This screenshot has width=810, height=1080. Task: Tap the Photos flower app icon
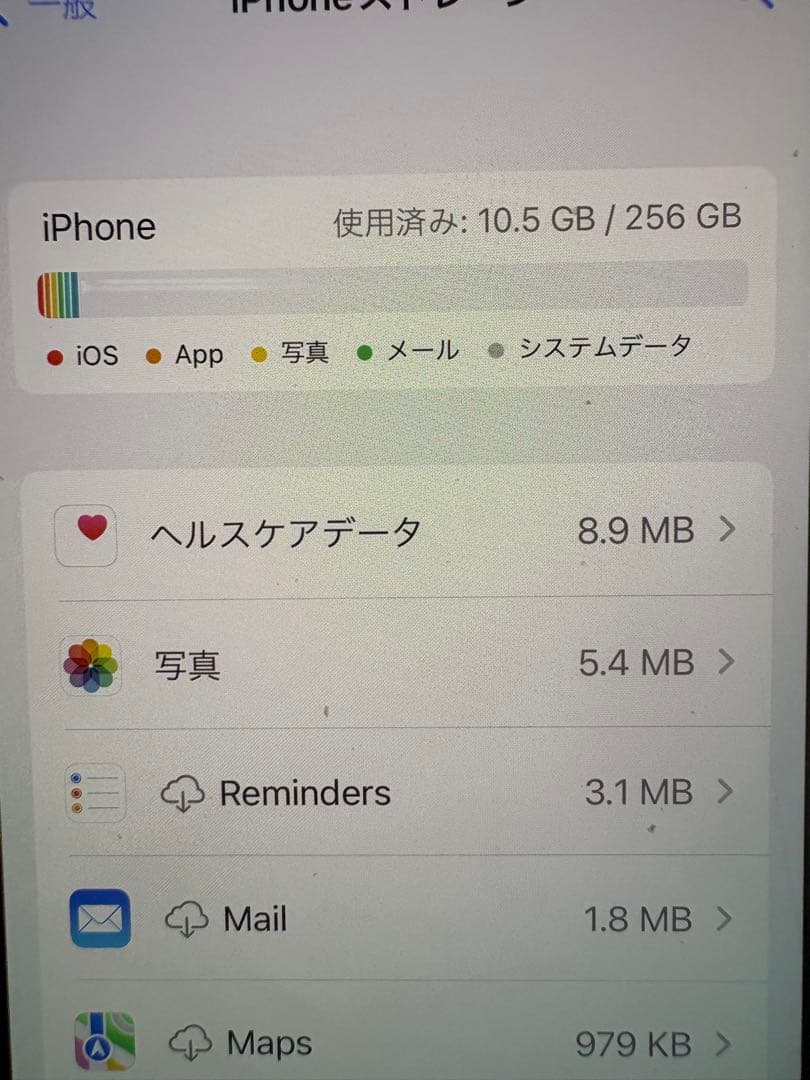tap(88, 663)
